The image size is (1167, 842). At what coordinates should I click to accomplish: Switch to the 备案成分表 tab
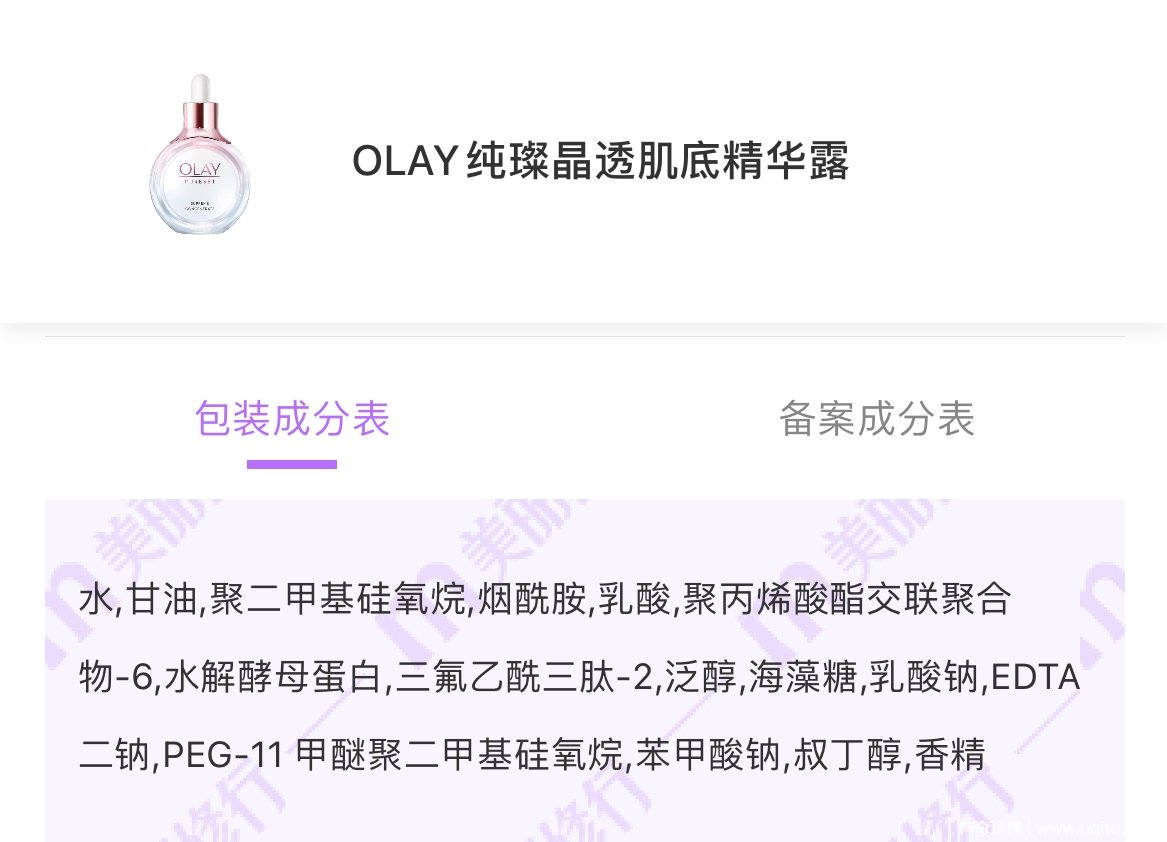876,419
